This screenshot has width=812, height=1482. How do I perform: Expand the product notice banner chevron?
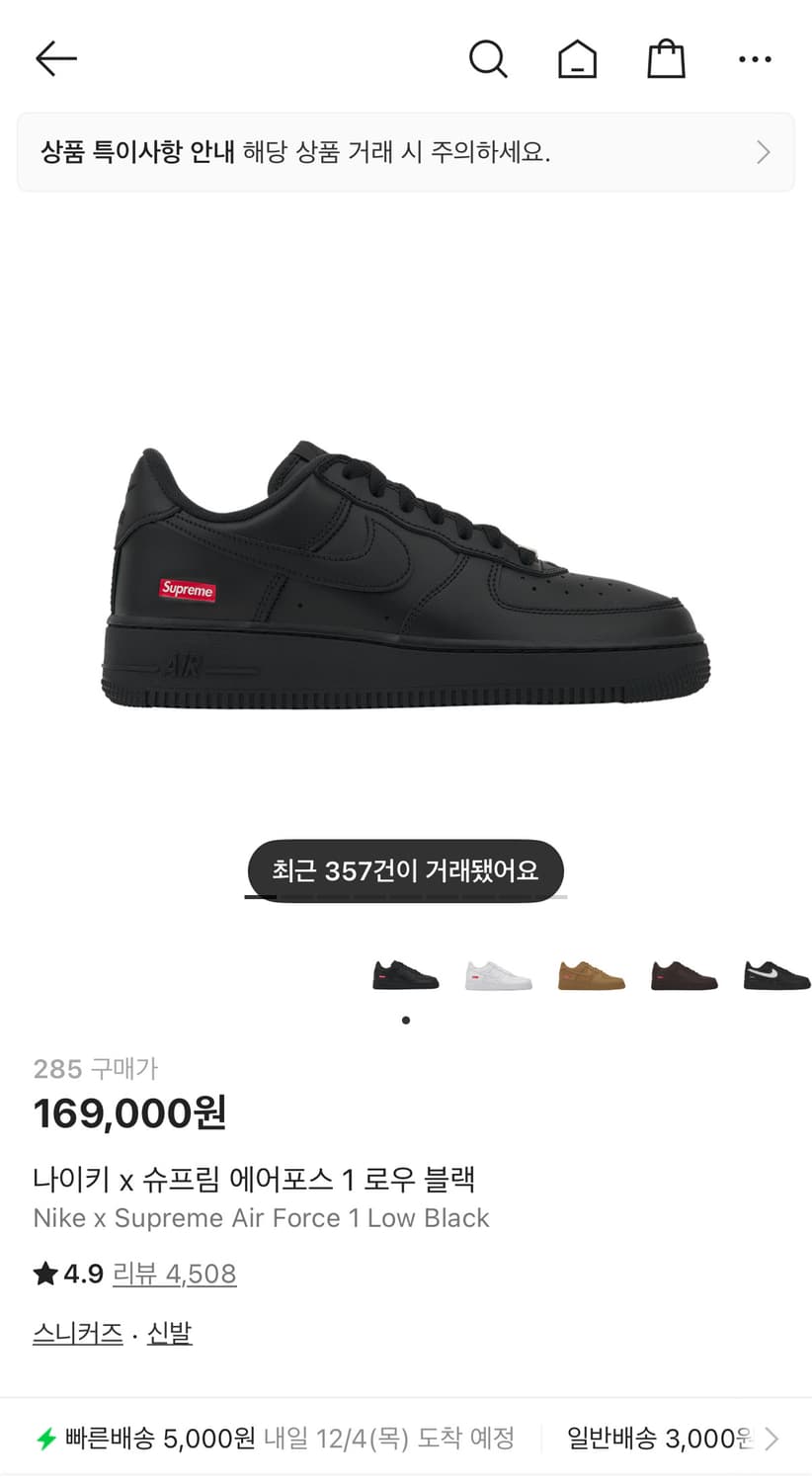coord(762,152)
